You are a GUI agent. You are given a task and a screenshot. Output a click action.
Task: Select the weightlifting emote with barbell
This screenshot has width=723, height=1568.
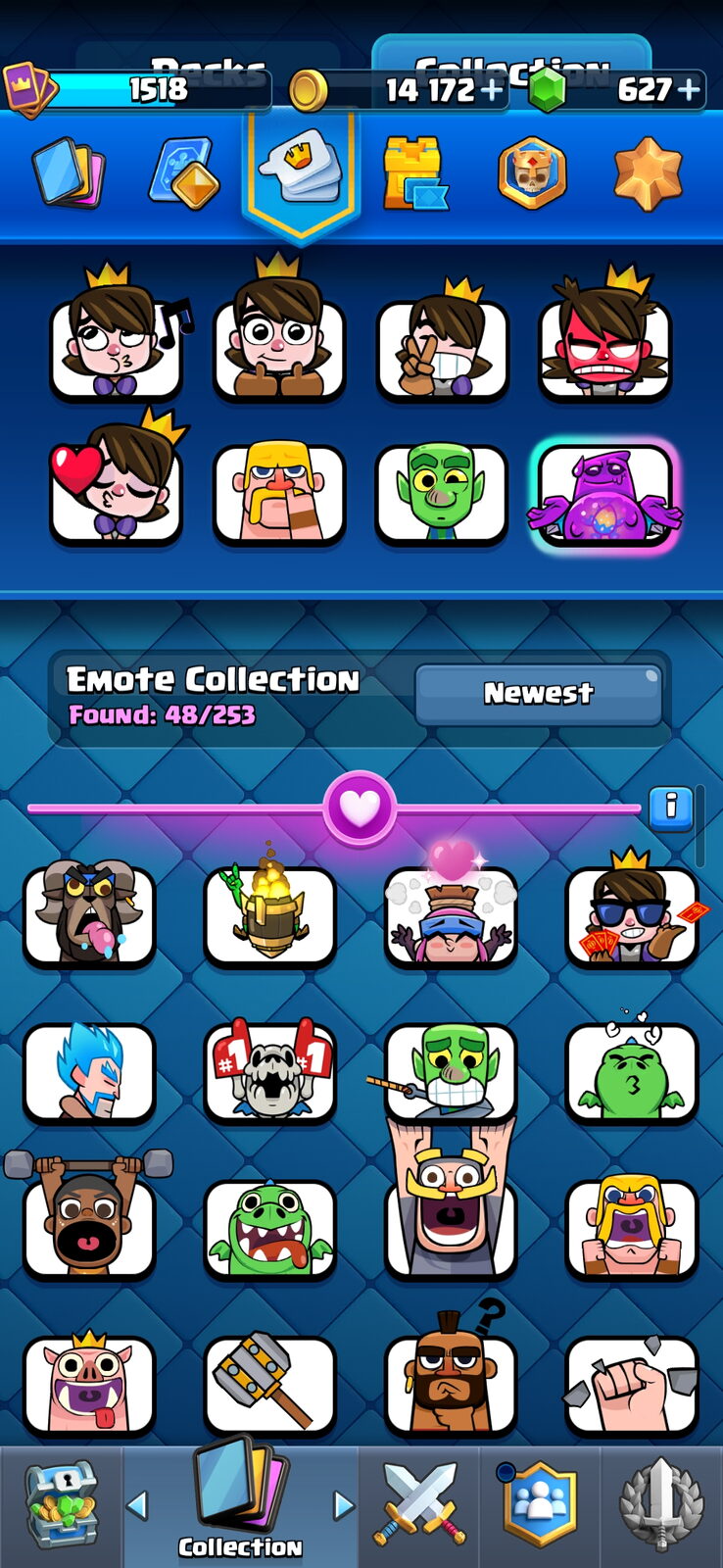click(x=89, y=1217)
